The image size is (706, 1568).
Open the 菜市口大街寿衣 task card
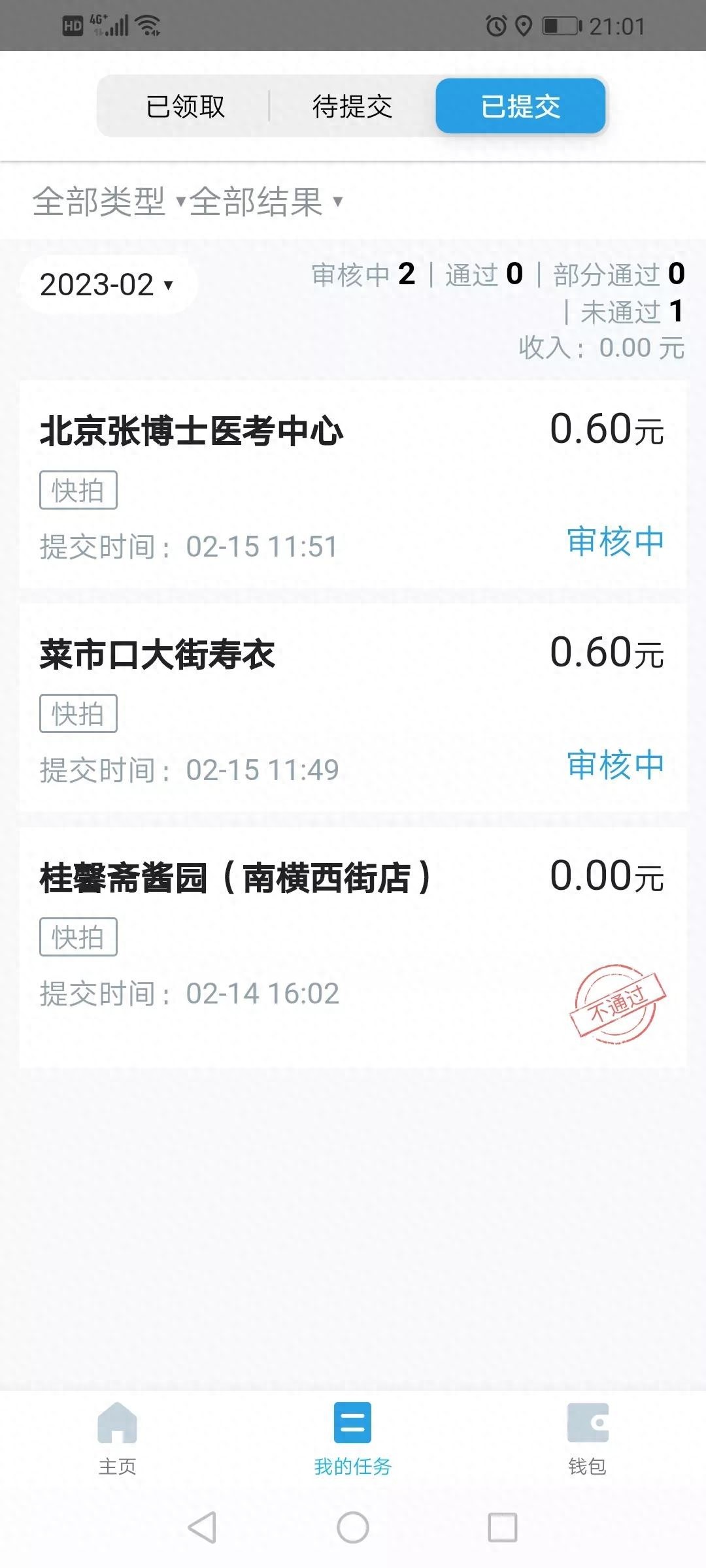tap(353, 708)
